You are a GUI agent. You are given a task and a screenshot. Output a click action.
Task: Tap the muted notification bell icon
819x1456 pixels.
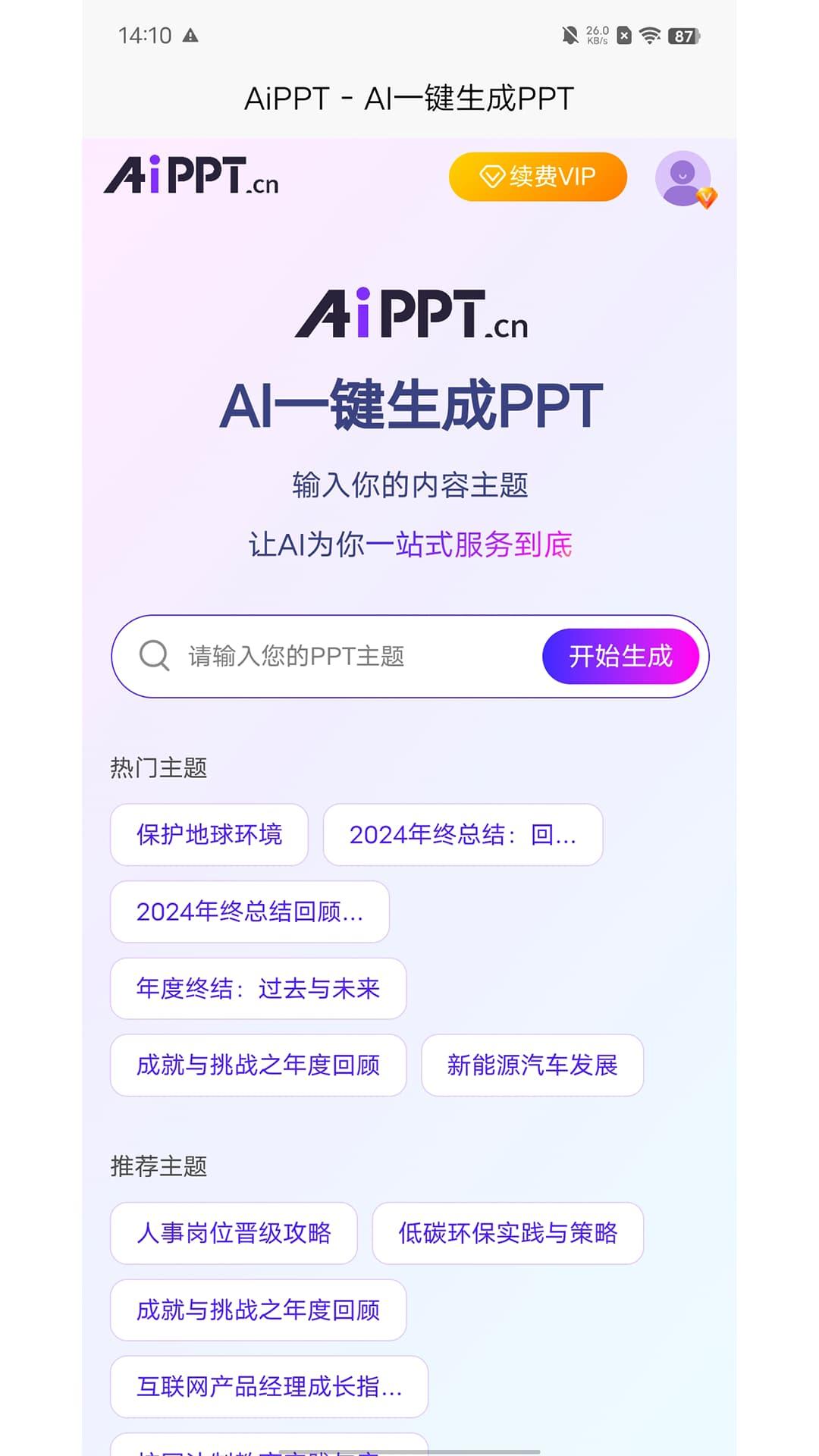coord(571,33)
